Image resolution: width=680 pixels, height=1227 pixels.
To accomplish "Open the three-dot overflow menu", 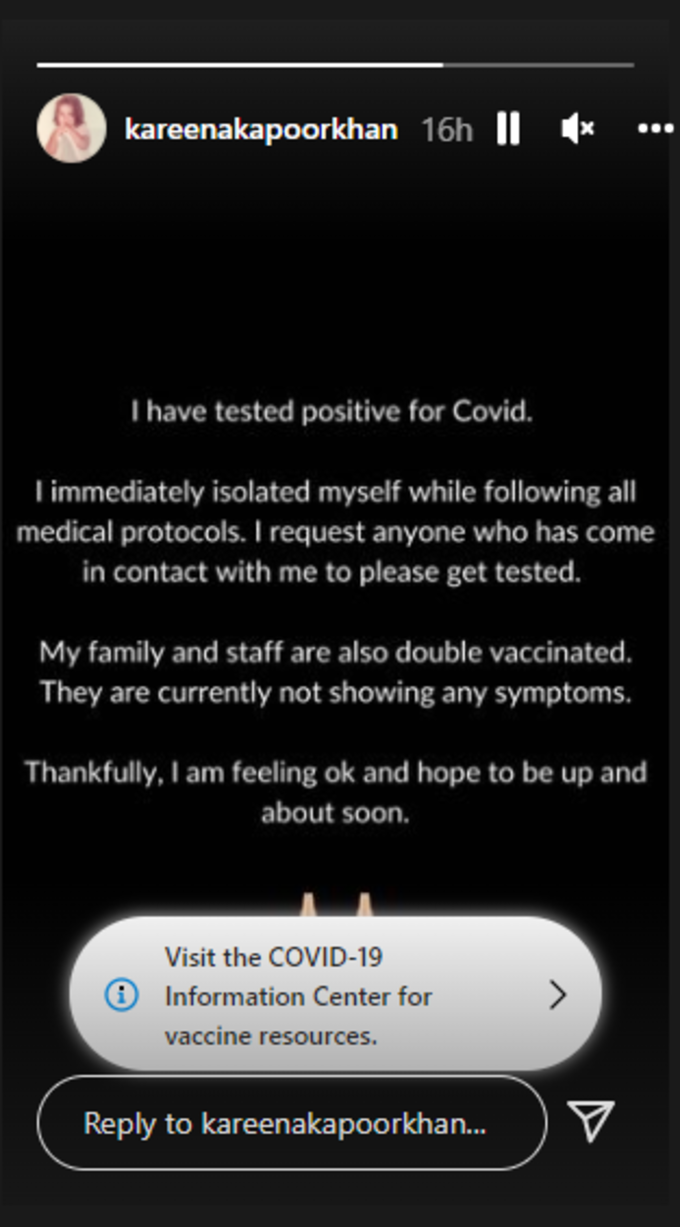I will click(656, 129).
